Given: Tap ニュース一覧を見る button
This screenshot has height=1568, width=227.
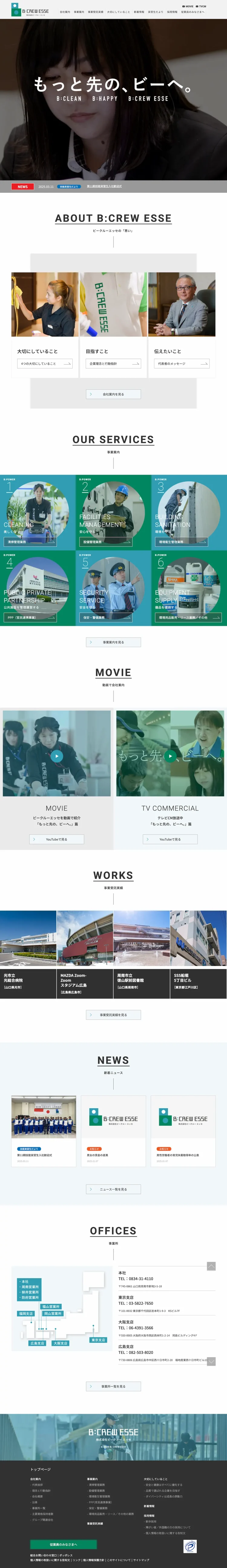Looking at the screenshot, I should click(113, 1189).
